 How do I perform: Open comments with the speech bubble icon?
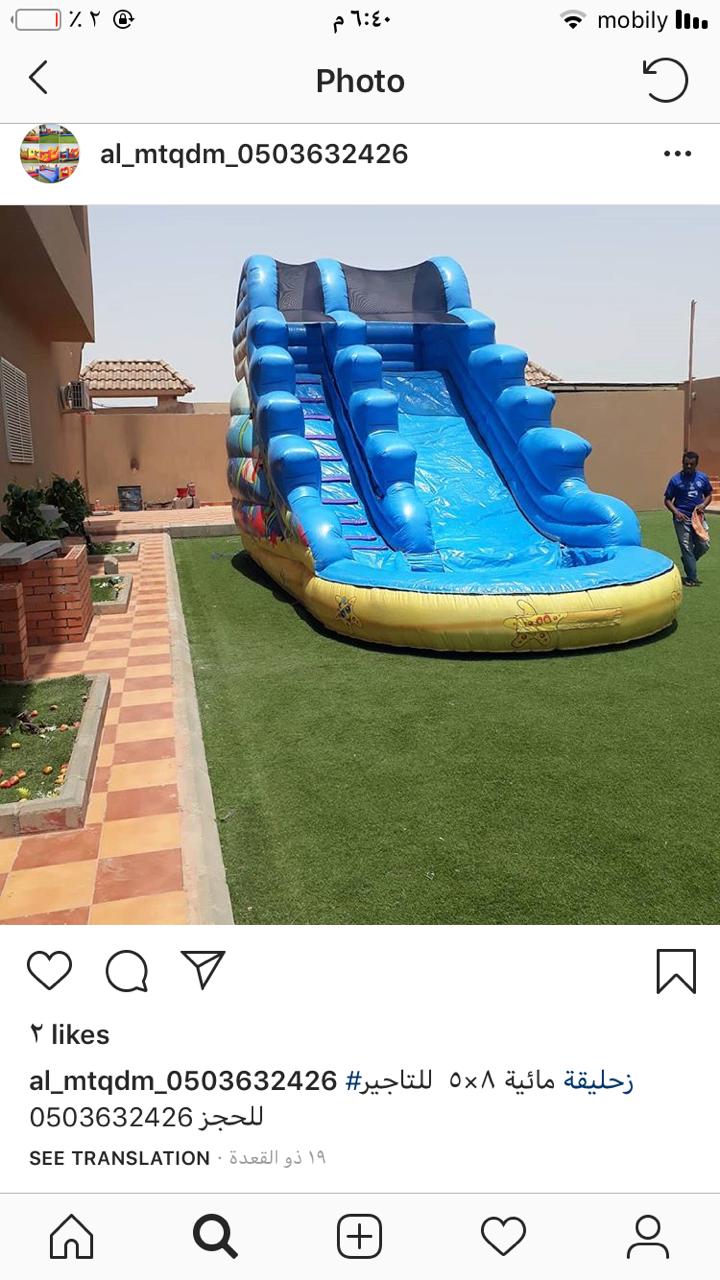click(x=127, y=971)
